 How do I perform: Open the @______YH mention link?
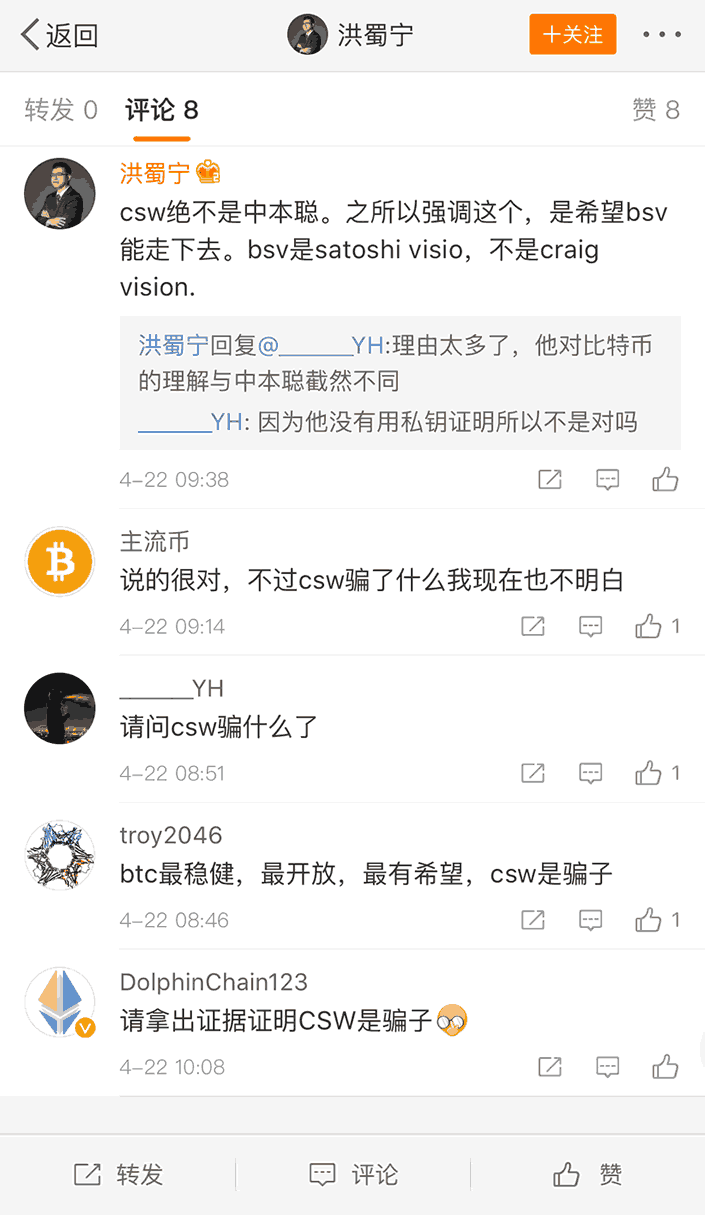[321, 346]
